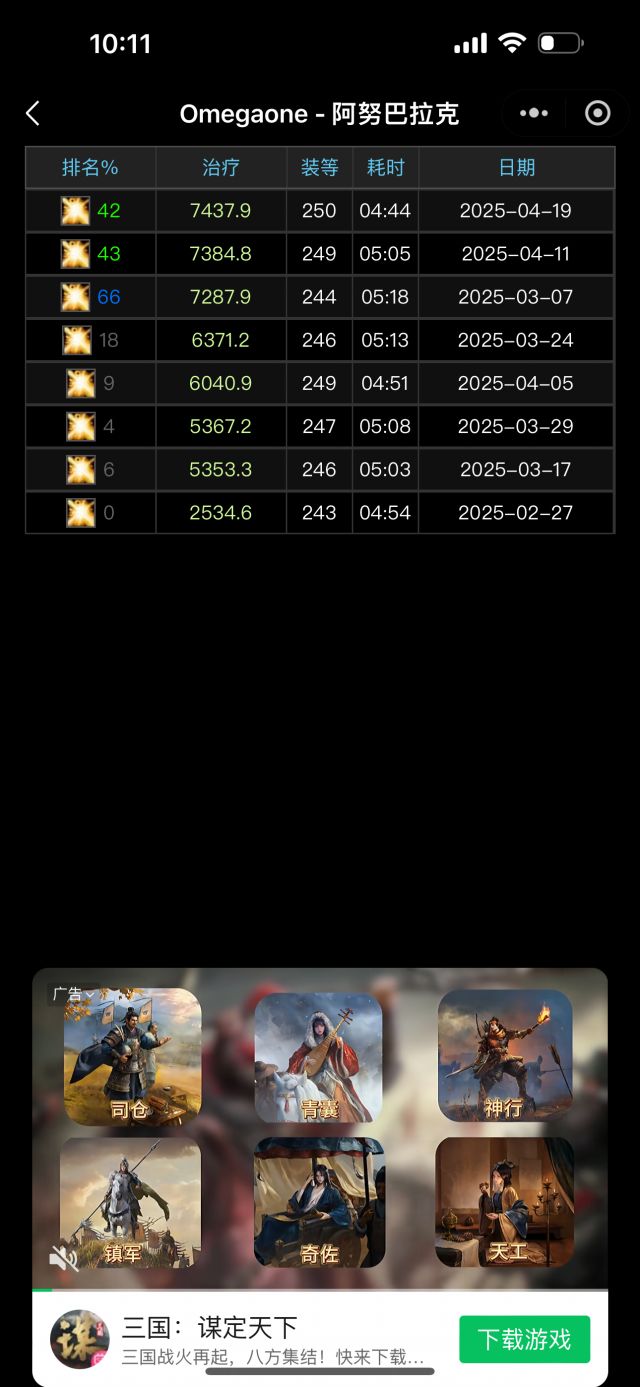Close the mini program via the circle icon
This screenshot has width=640, height=1387.
(x=597, y=114)
